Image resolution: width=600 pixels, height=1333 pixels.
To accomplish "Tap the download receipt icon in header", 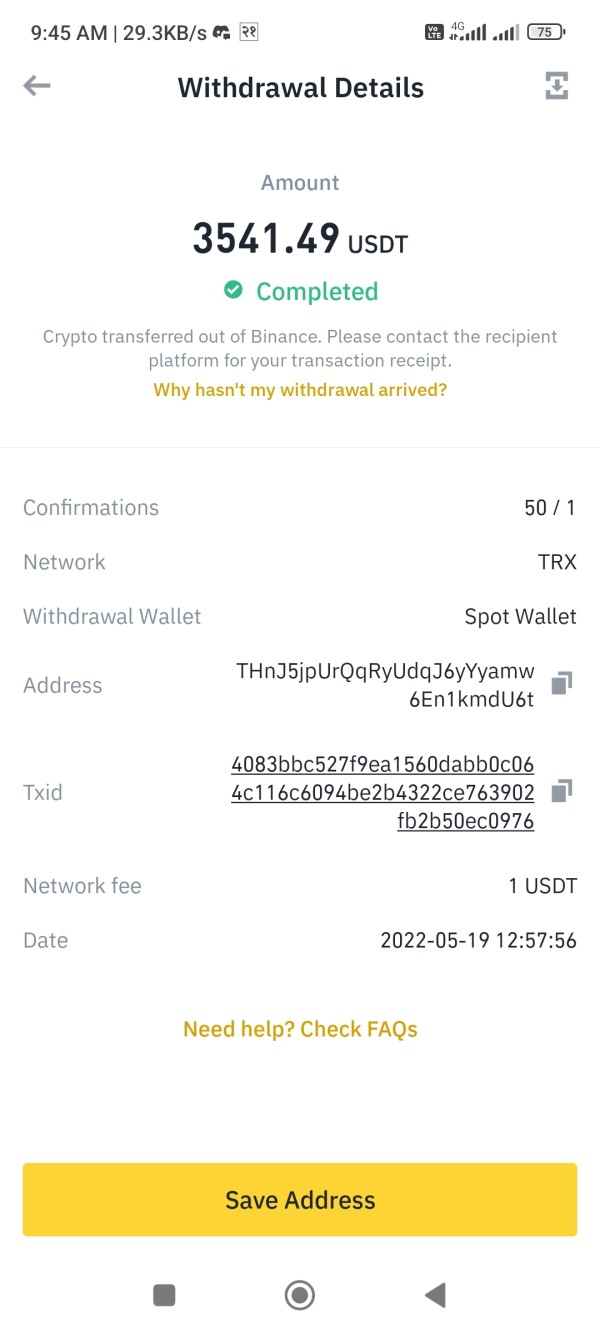I will pos(557,87).
